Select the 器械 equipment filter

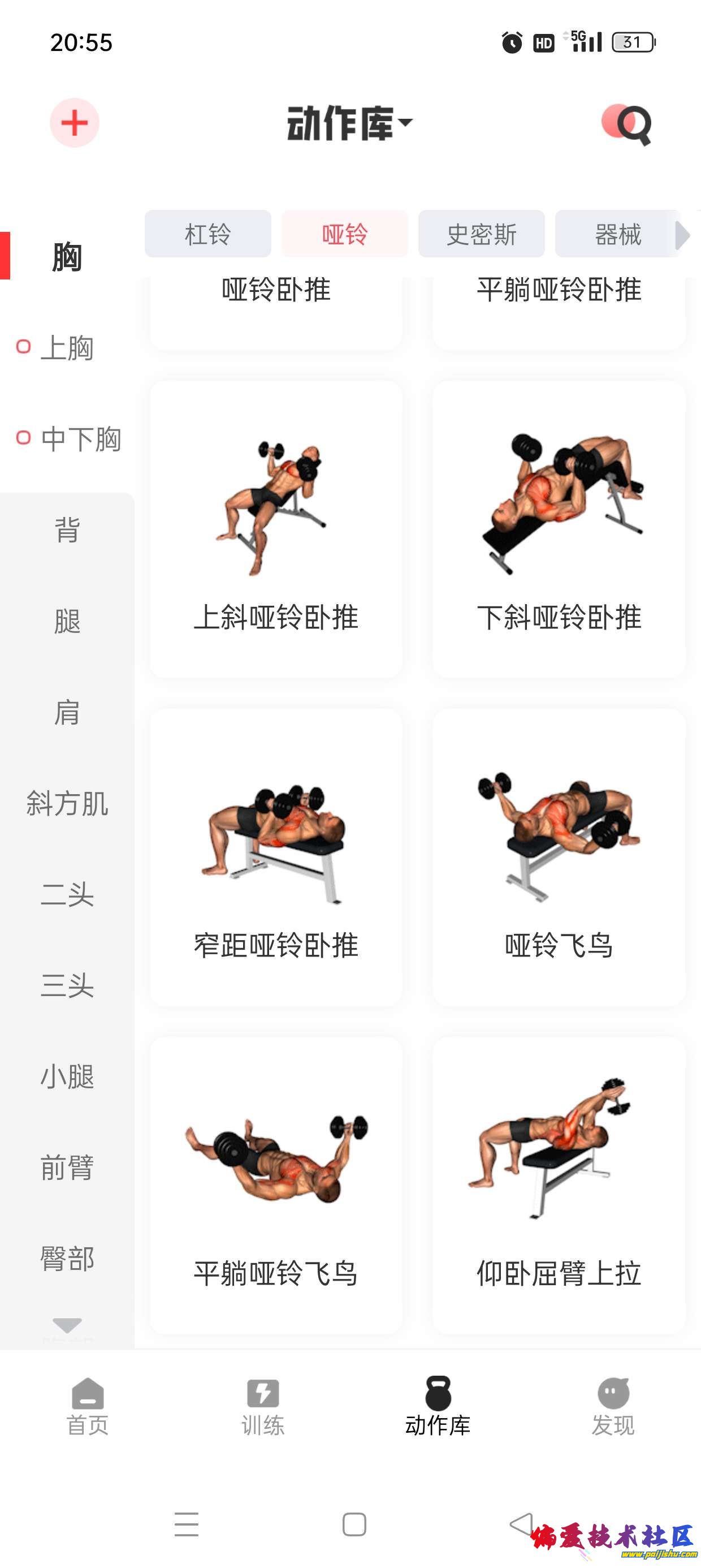pyautogui.click(x=616, y=234)
